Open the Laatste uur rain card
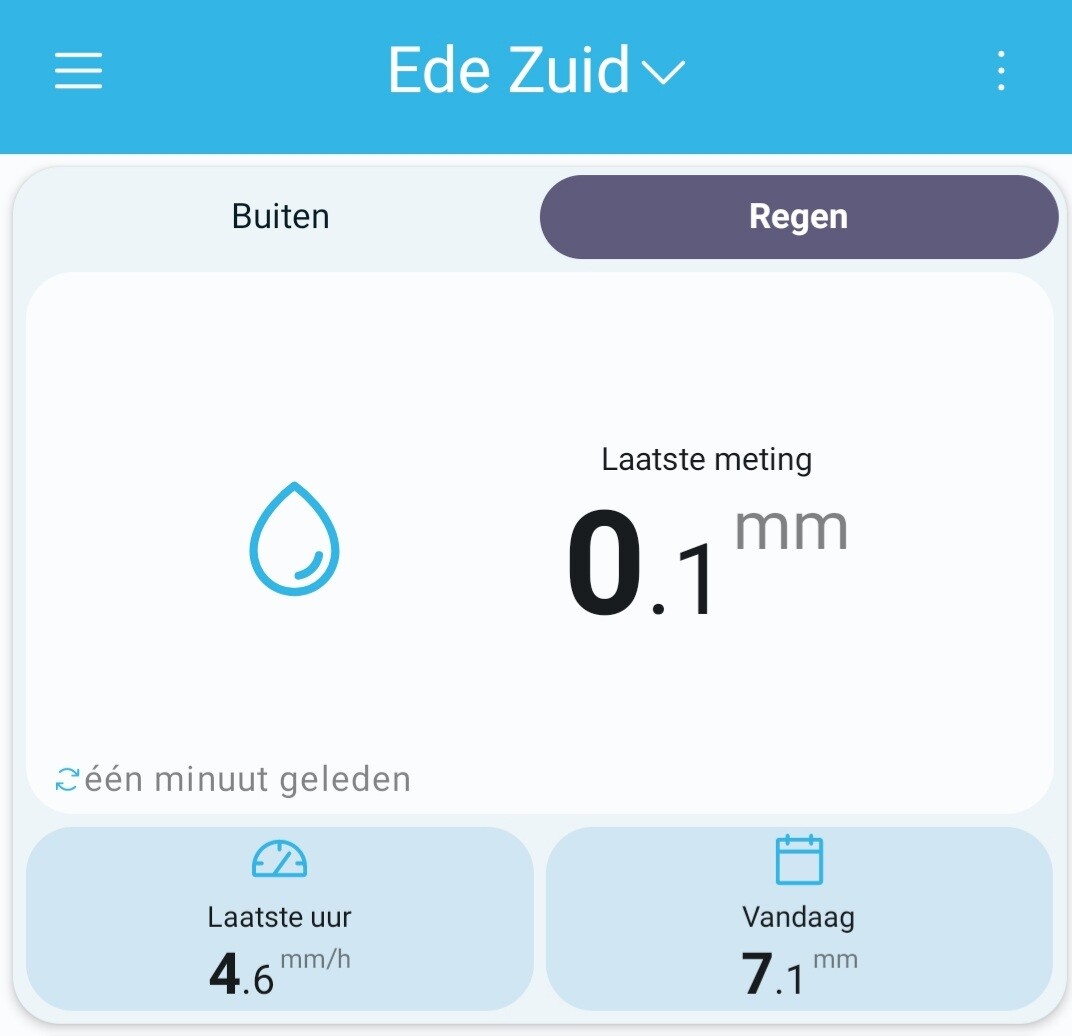 280,918
